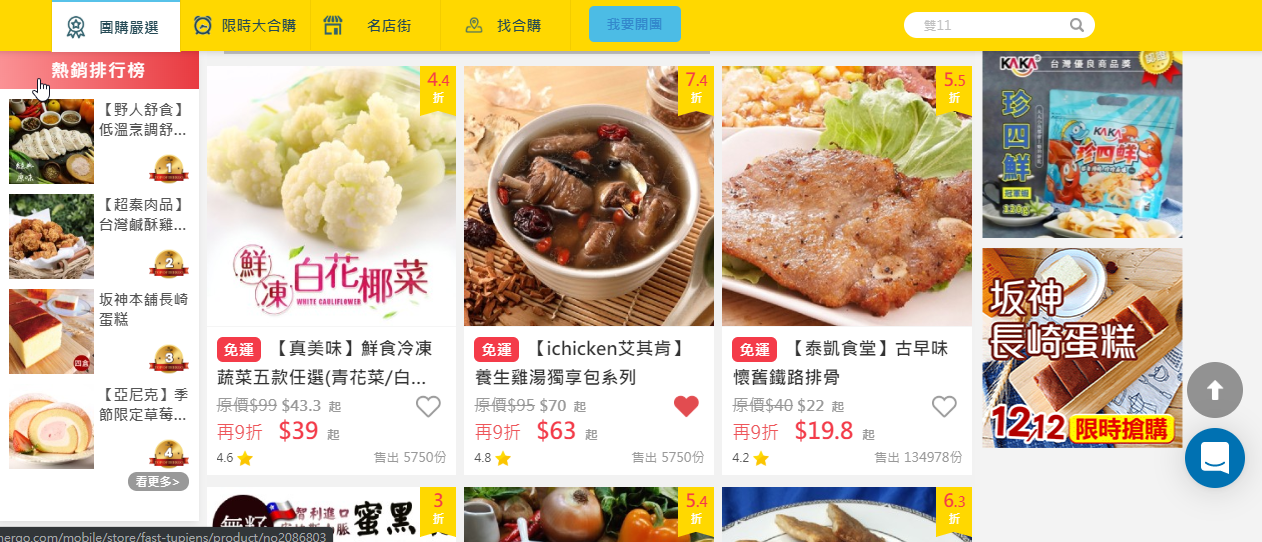Viewport: 1262px width, 542px height.
Task: Tap the magnifier search icon
Action: [x=1077, y=25]
